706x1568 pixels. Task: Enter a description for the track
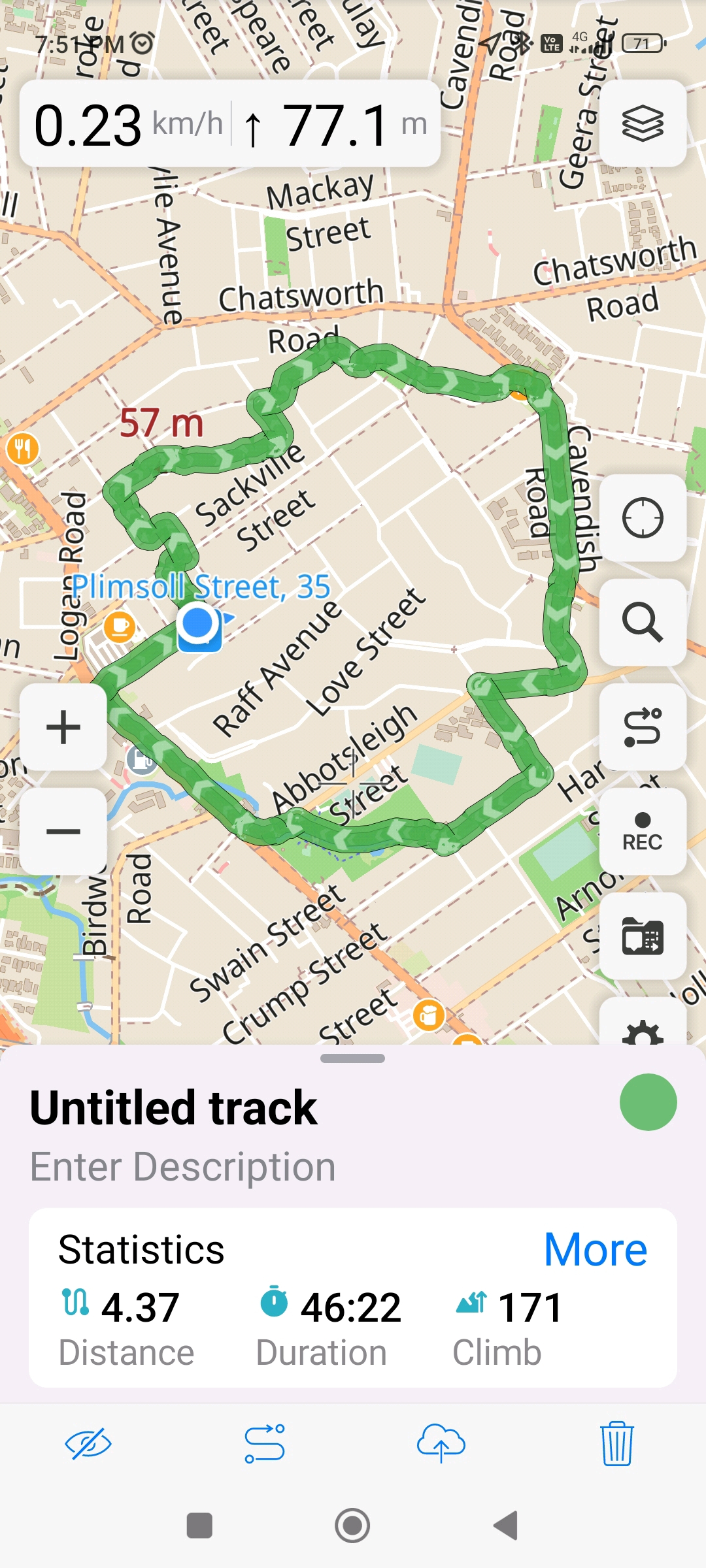pyautogui.click(x=183, y=1167)
